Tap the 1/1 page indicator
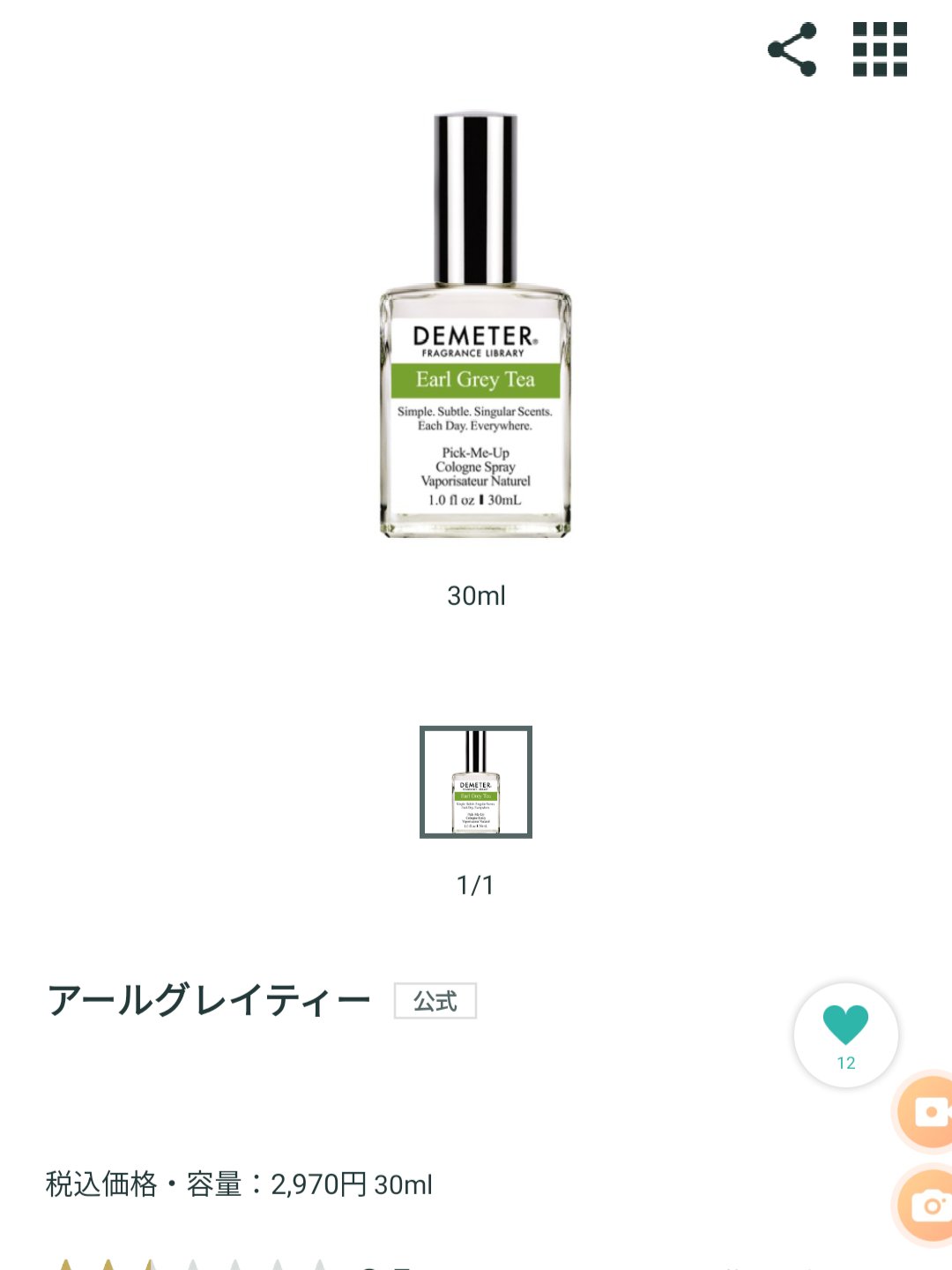 476,882
